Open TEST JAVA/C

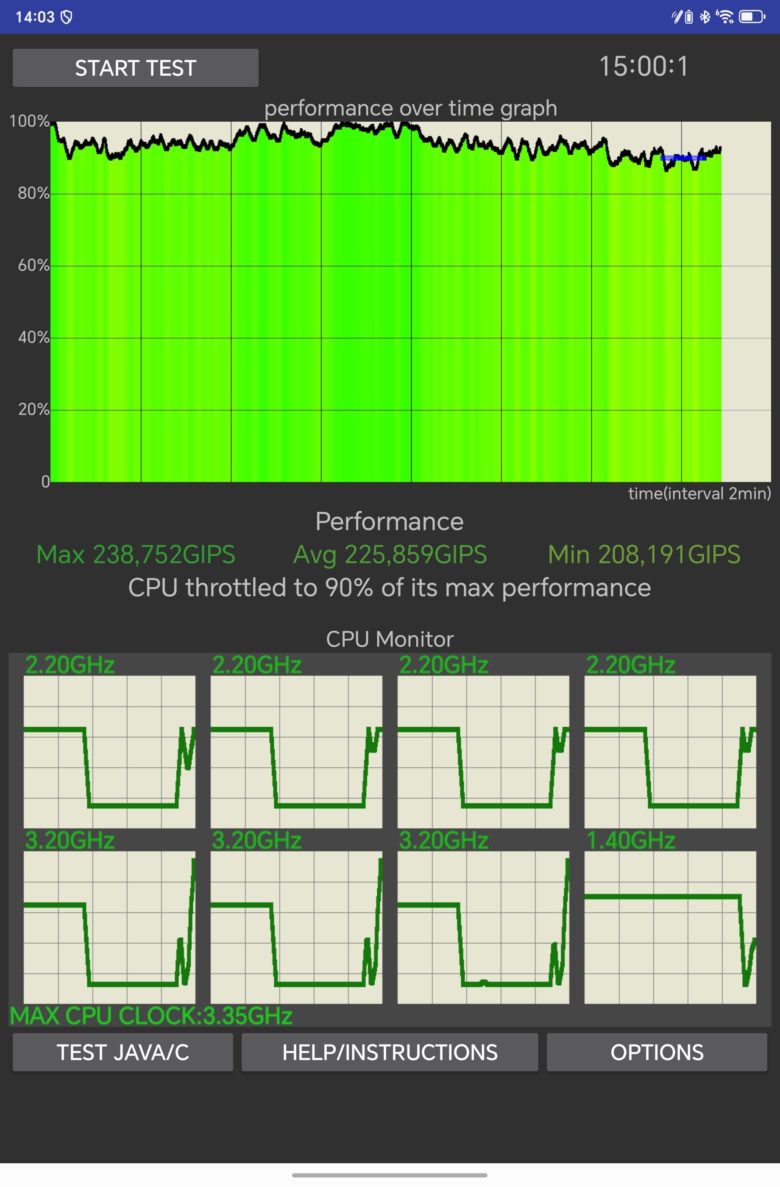123,1052
